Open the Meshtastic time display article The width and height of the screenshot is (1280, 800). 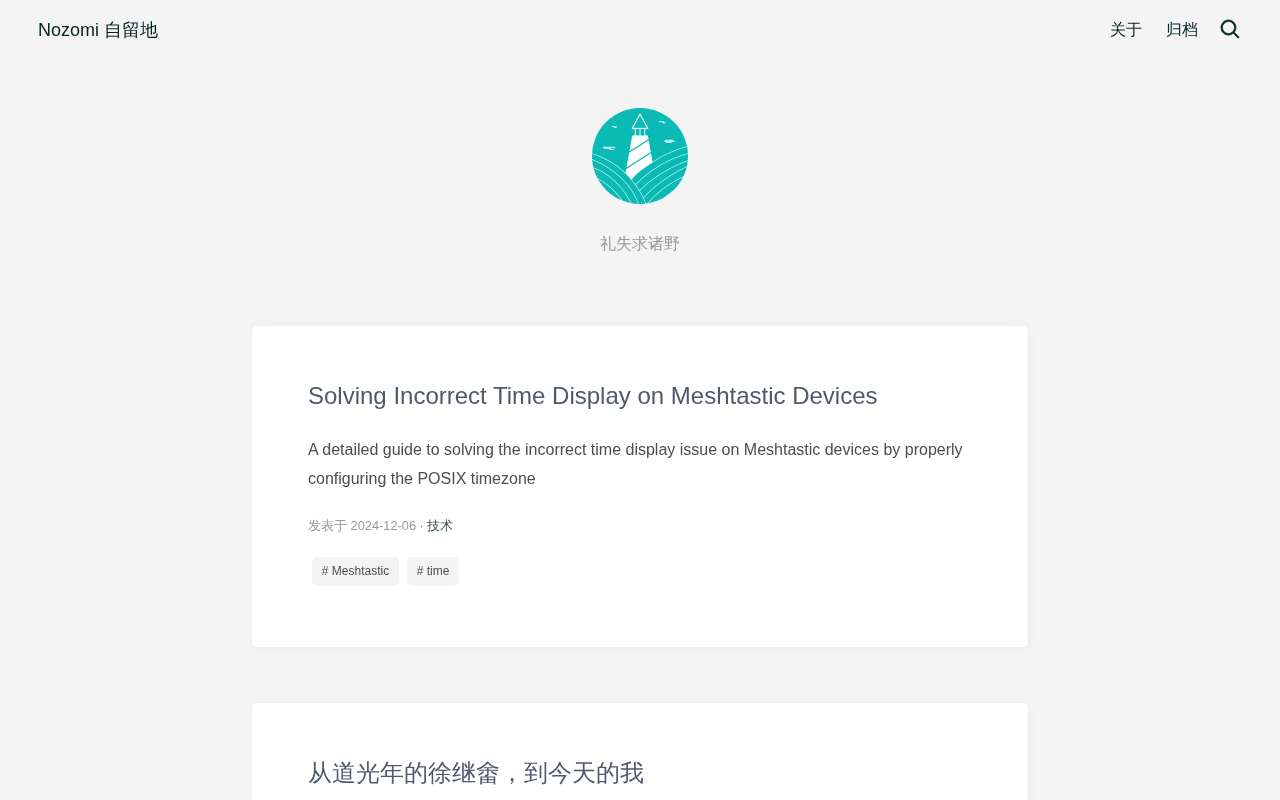pos(592,396)
